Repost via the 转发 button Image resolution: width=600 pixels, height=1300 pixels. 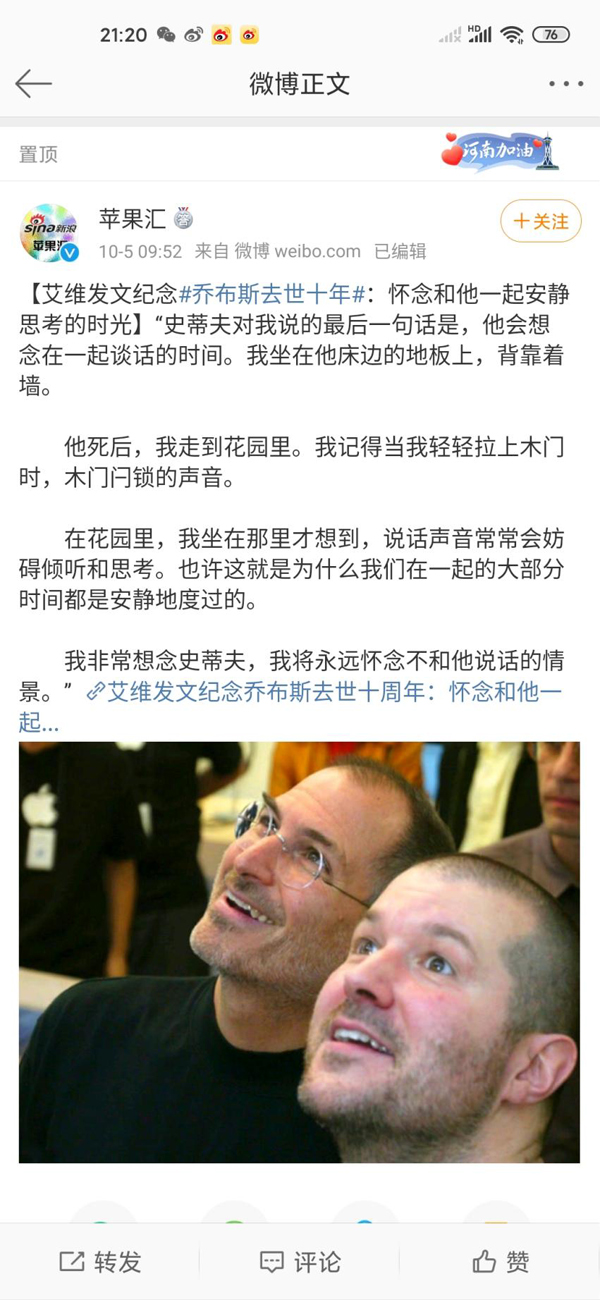(x=100, y=1261)
